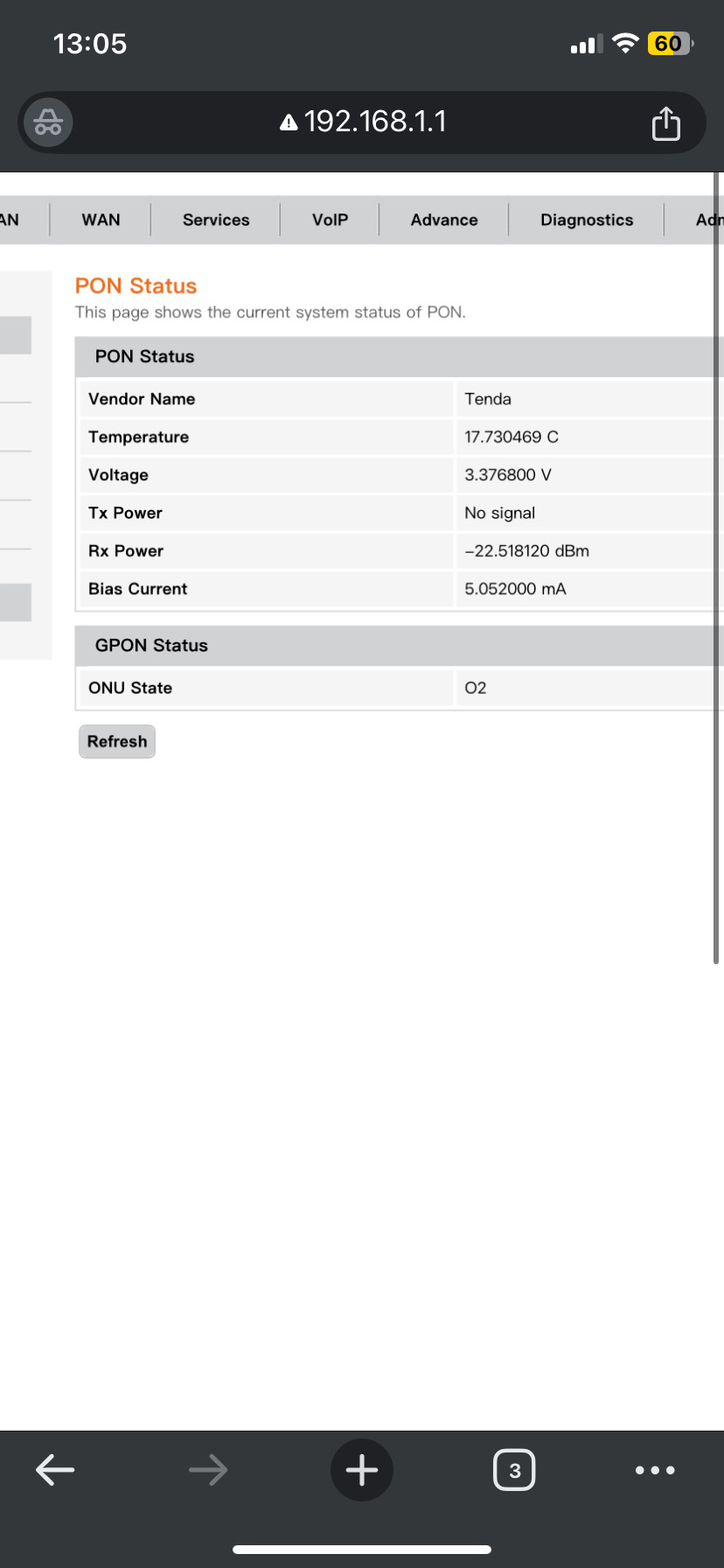The height and width of the screenshot is (1568, 724).
Task: Go to the Diagnostics tab
Action: pos(587,220)
